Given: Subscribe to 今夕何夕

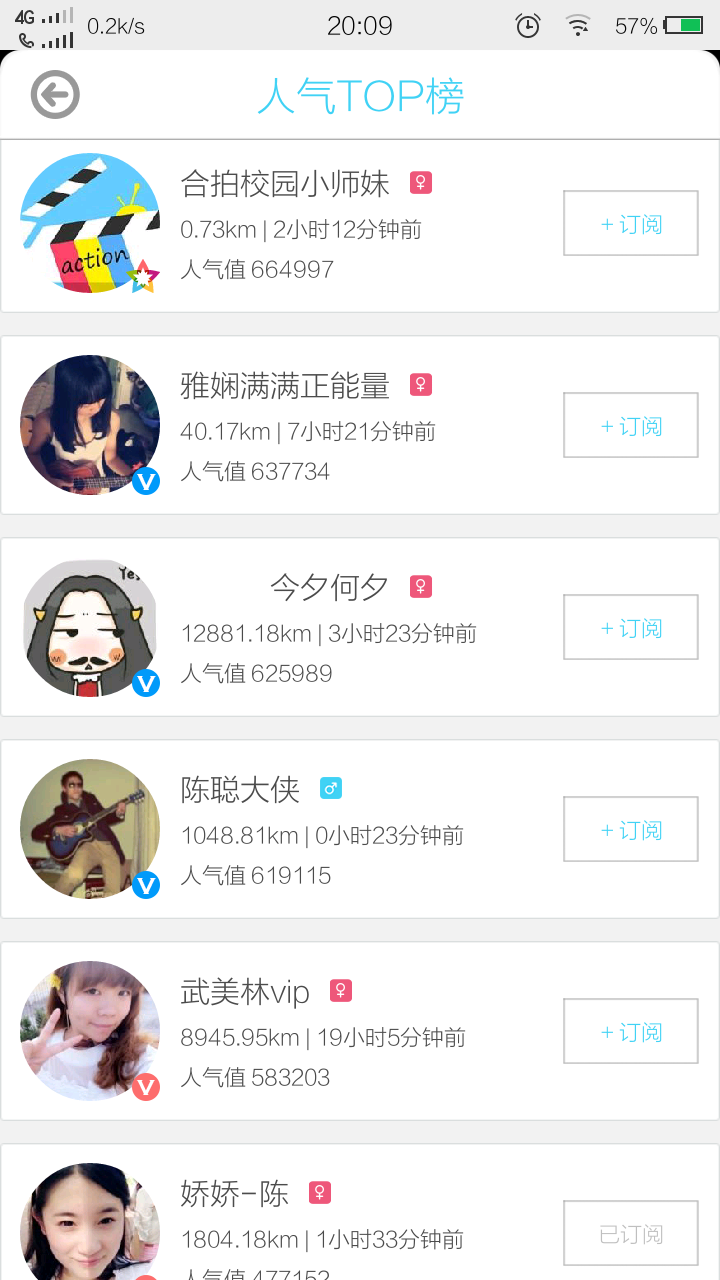Looking at the screenshot, I should pos(630,627).
